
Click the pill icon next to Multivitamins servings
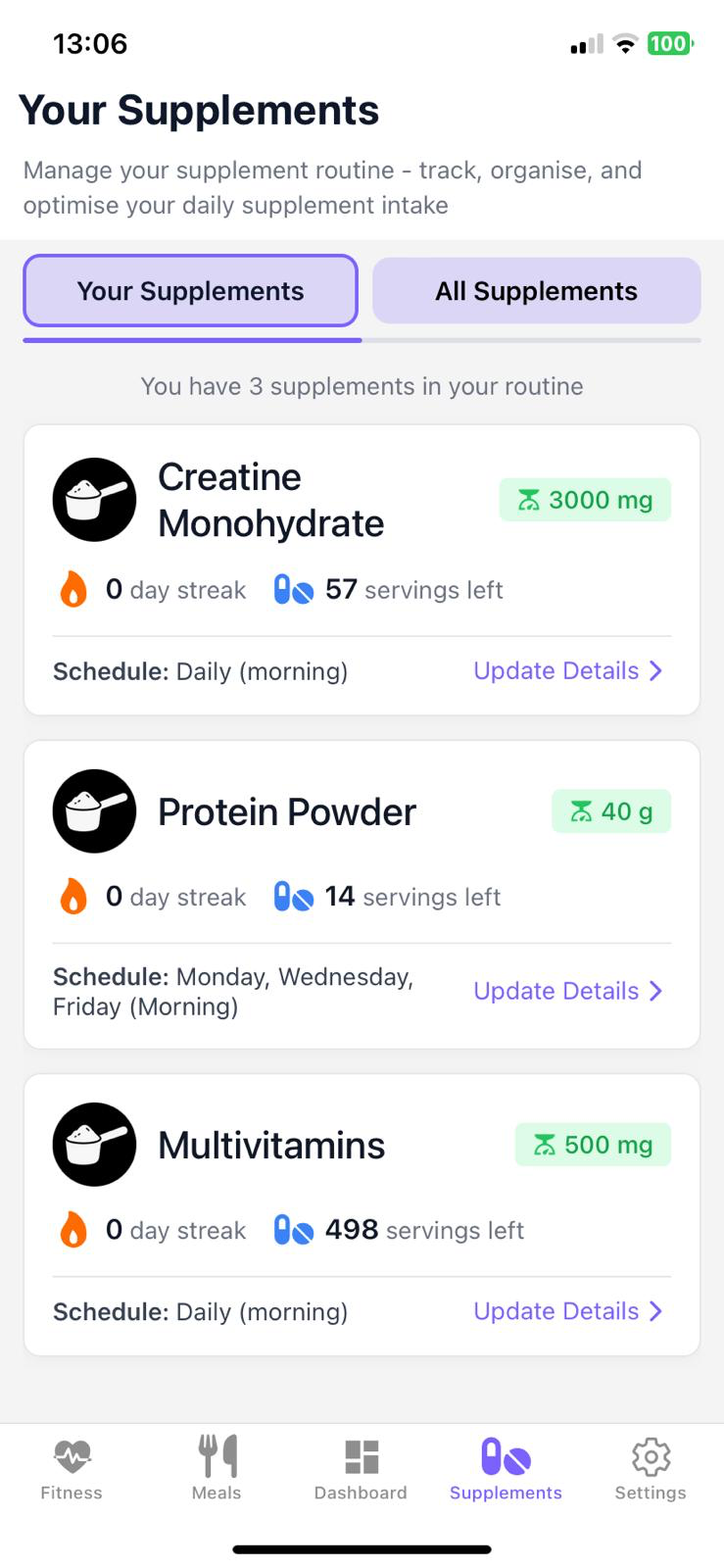point(292,1230)
